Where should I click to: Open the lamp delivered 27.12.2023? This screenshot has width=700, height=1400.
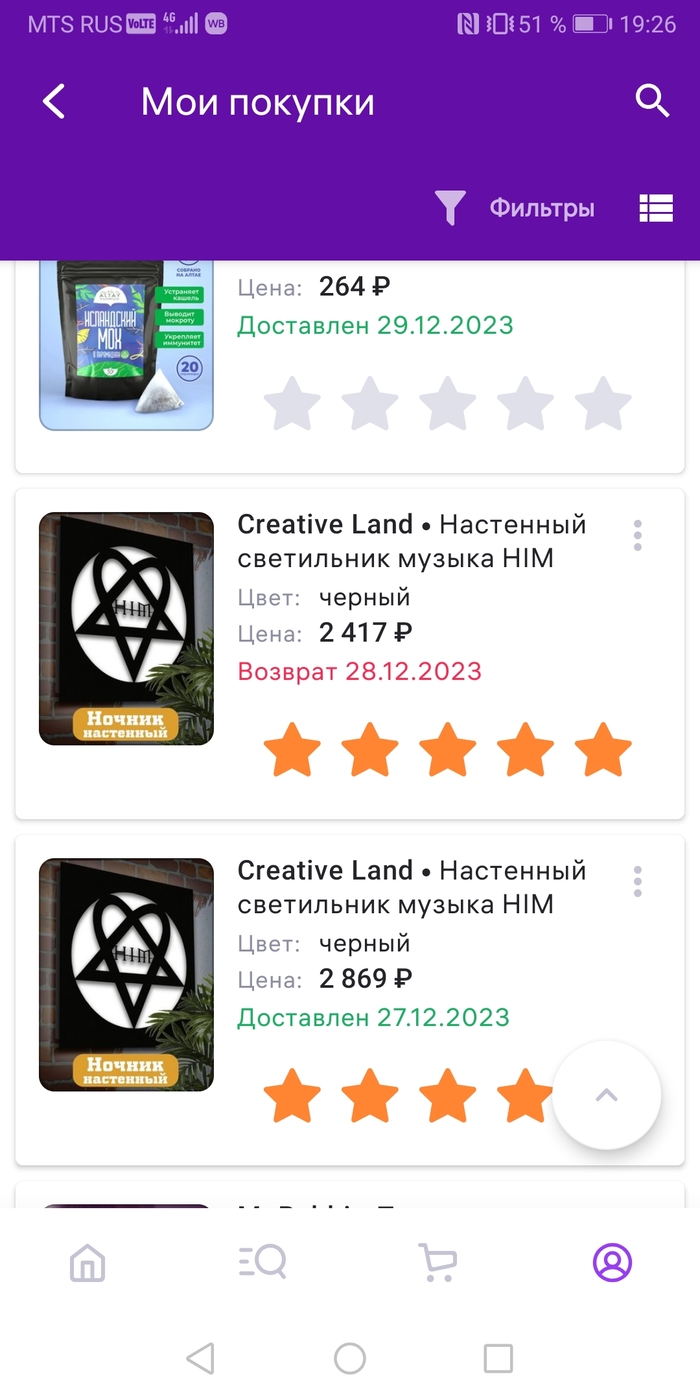click(126, 975)
